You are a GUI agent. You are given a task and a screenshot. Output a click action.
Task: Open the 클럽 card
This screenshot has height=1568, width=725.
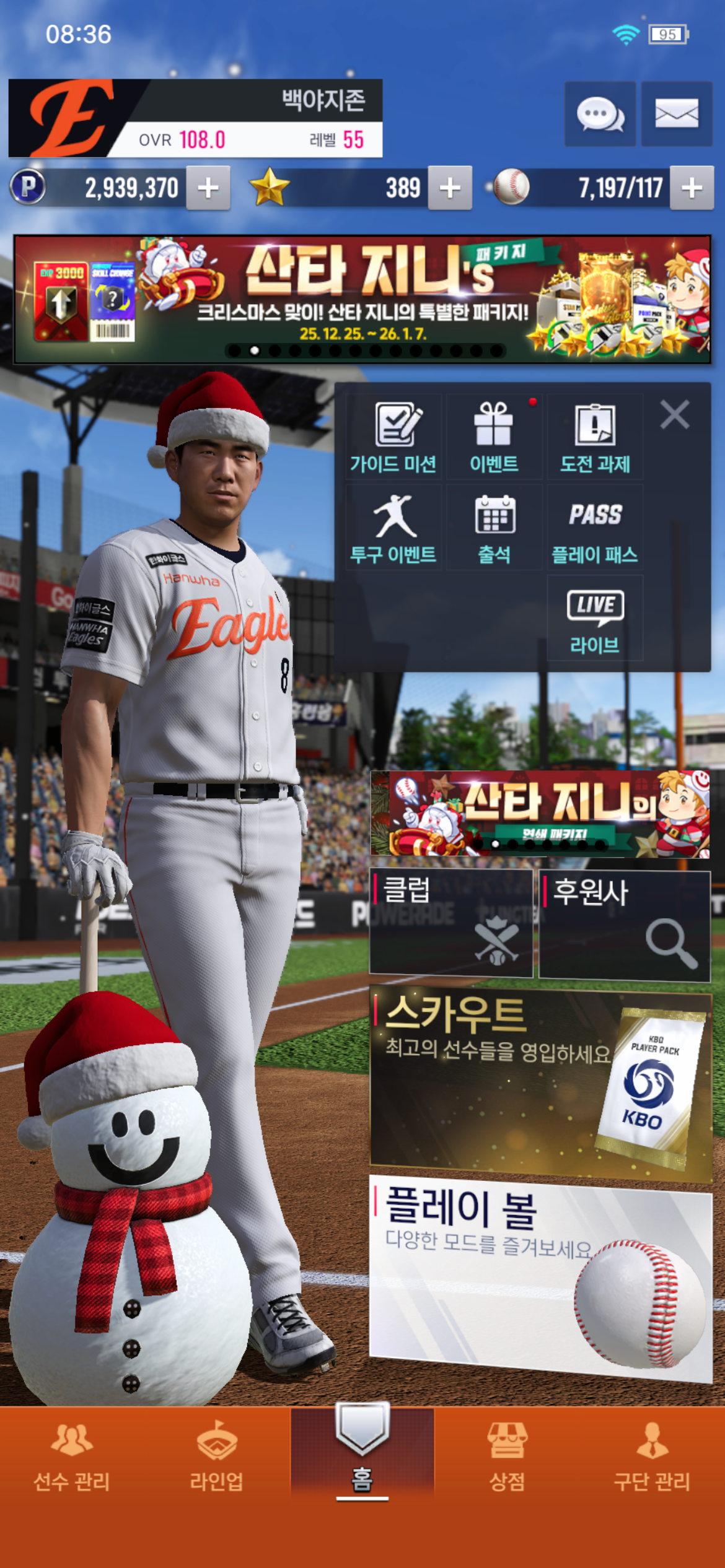[x=451, y=923]
